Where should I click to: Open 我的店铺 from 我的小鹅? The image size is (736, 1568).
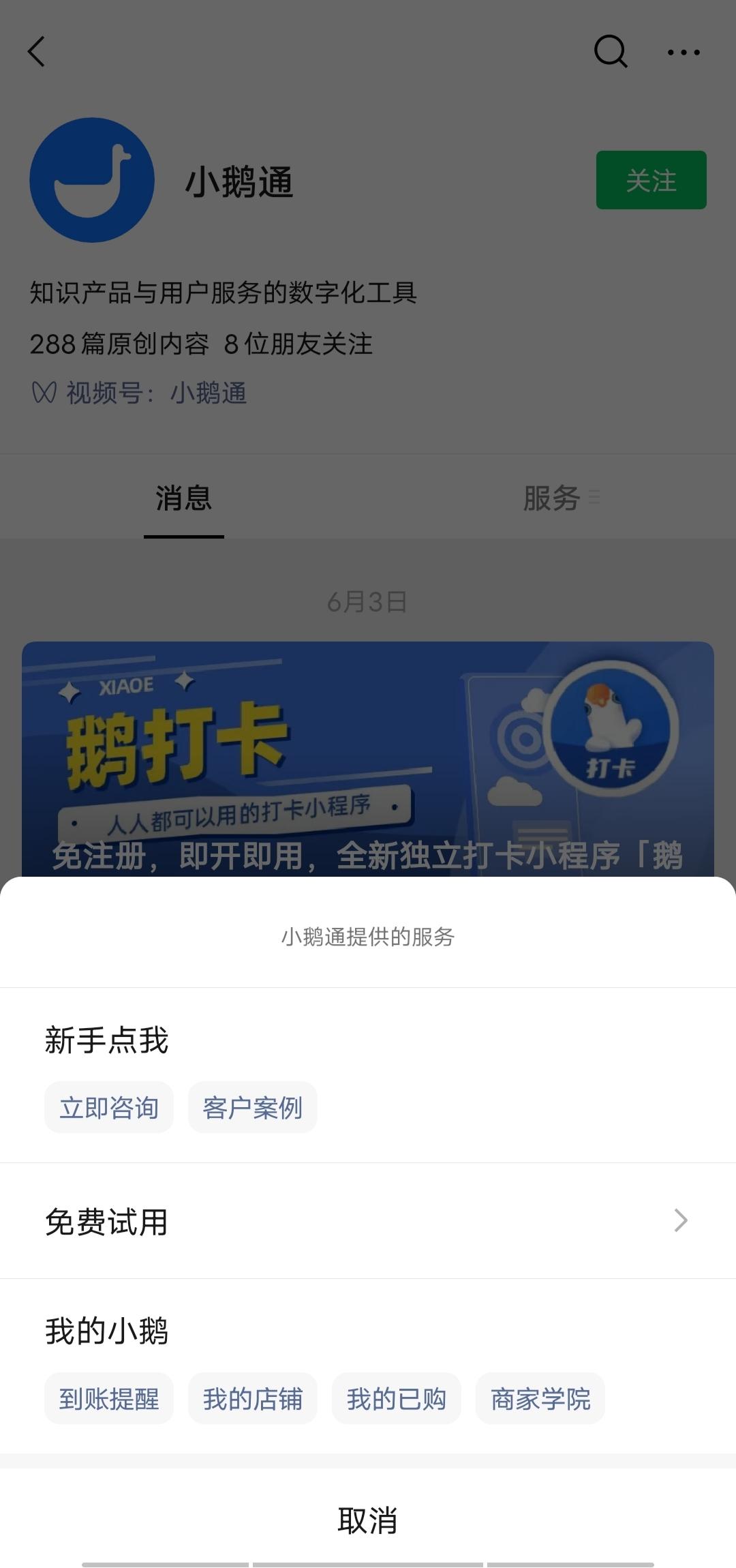(253, 1398)
